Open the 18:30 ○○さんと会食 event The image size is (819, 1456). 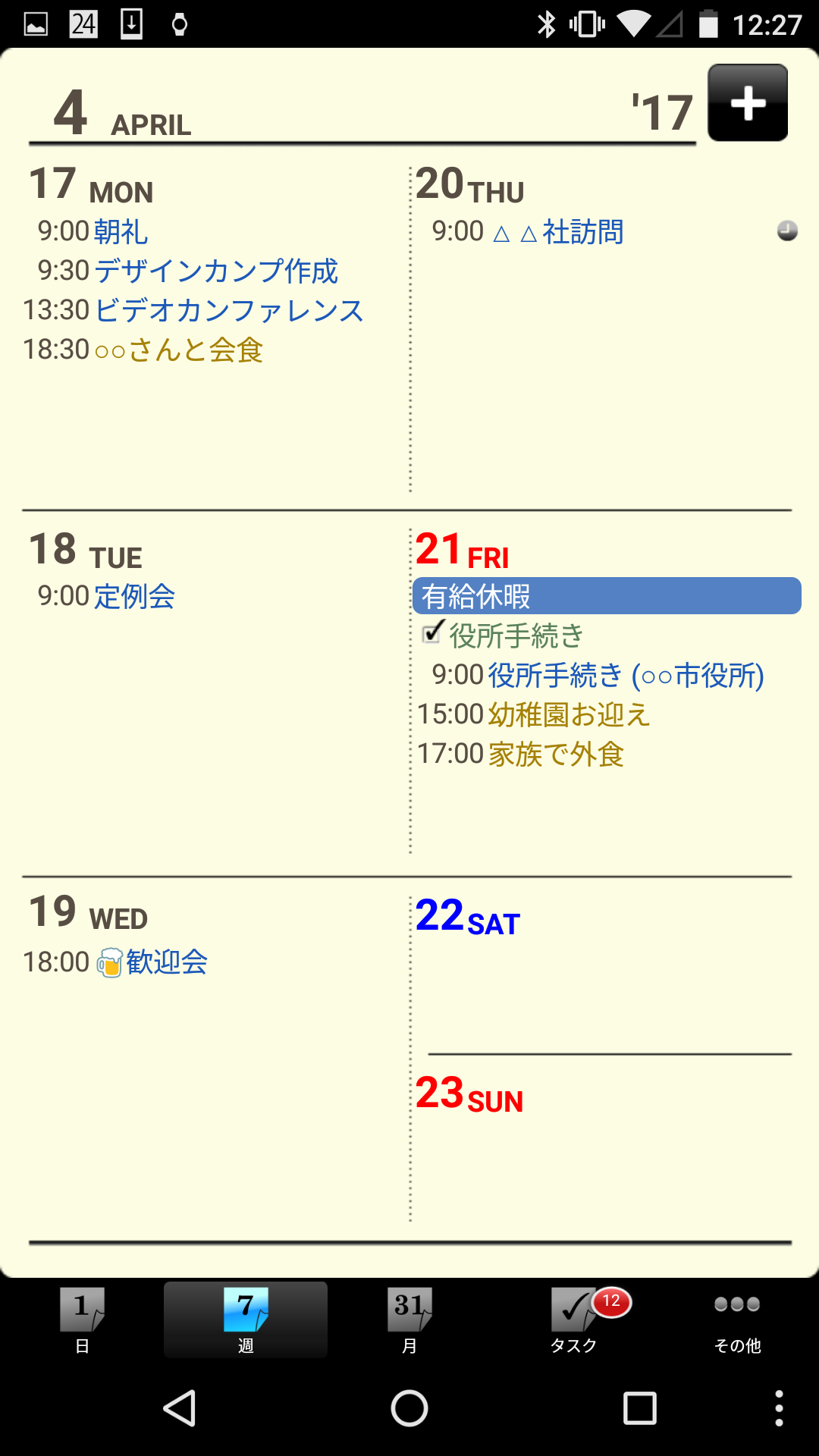tap(143, 350)
